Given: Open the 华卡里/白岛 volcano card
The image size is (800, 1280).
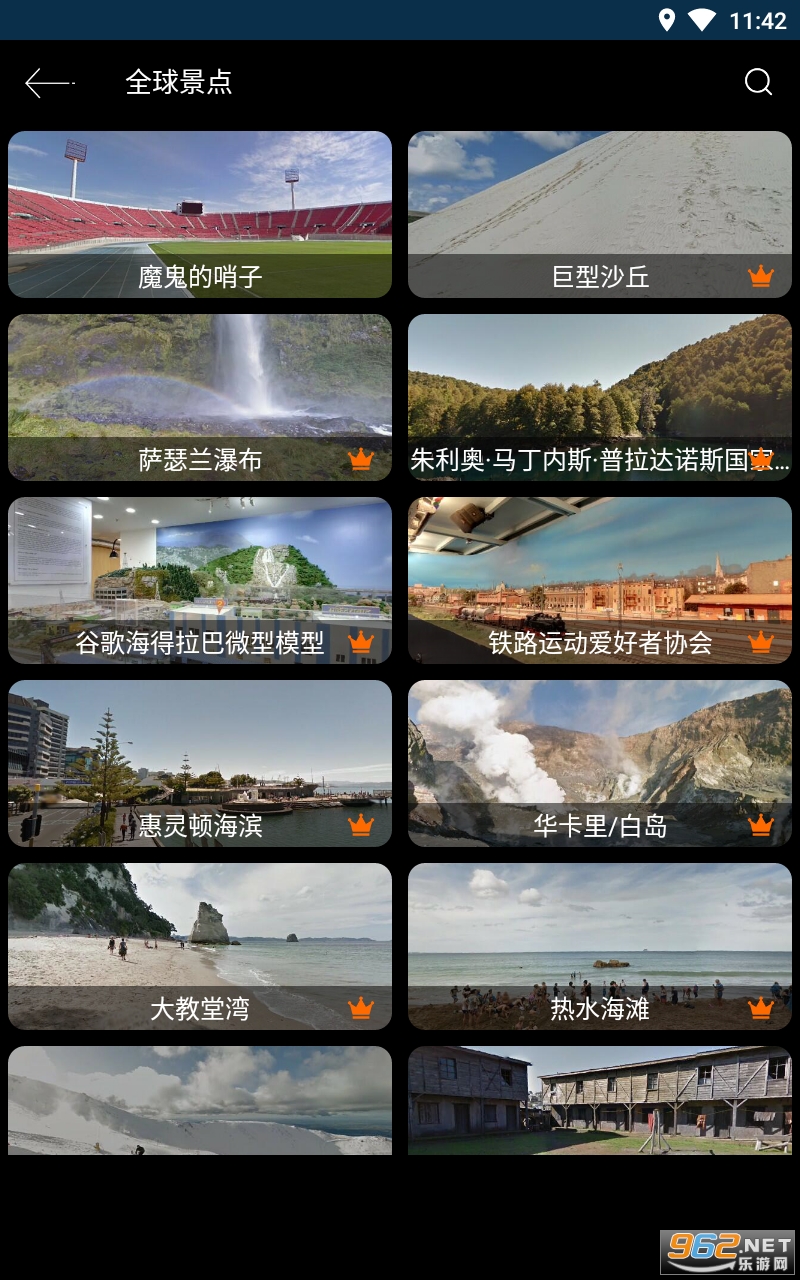Looking at the screenshot, I should click(x=600, y=763).
